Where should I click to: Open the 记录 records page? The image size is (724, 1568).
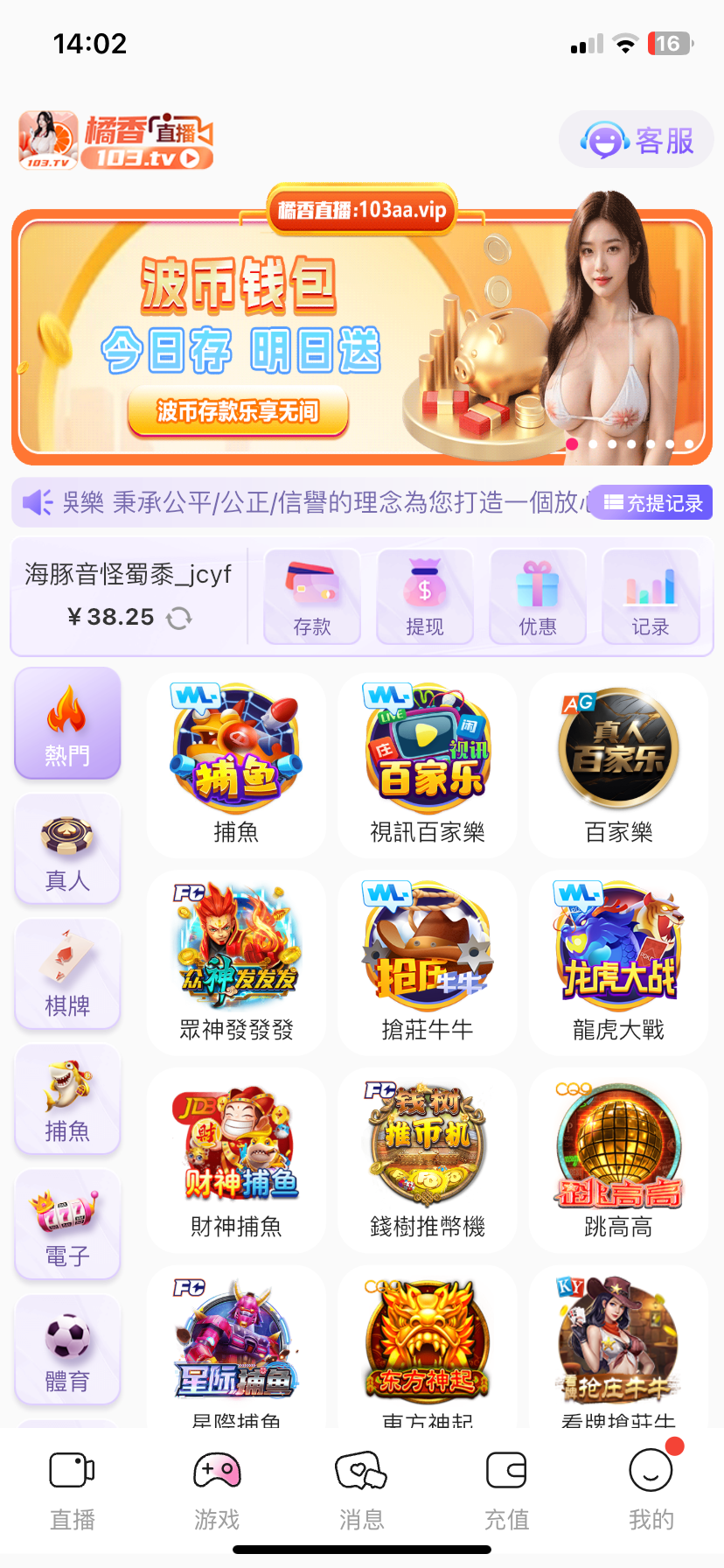pos(651,597)
